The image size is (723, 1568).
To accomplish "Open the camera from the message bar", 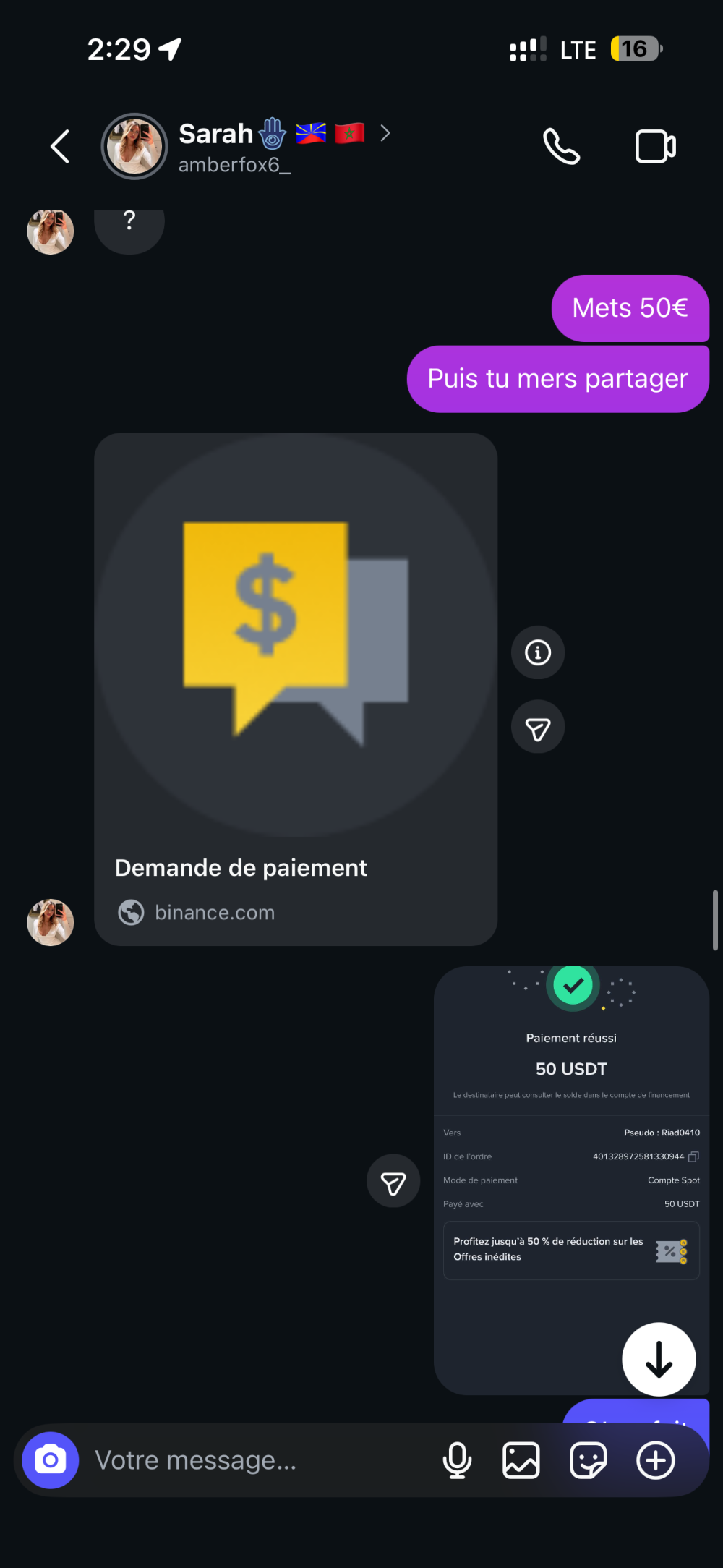I will pyautogui.click(x=51, y=1460).
